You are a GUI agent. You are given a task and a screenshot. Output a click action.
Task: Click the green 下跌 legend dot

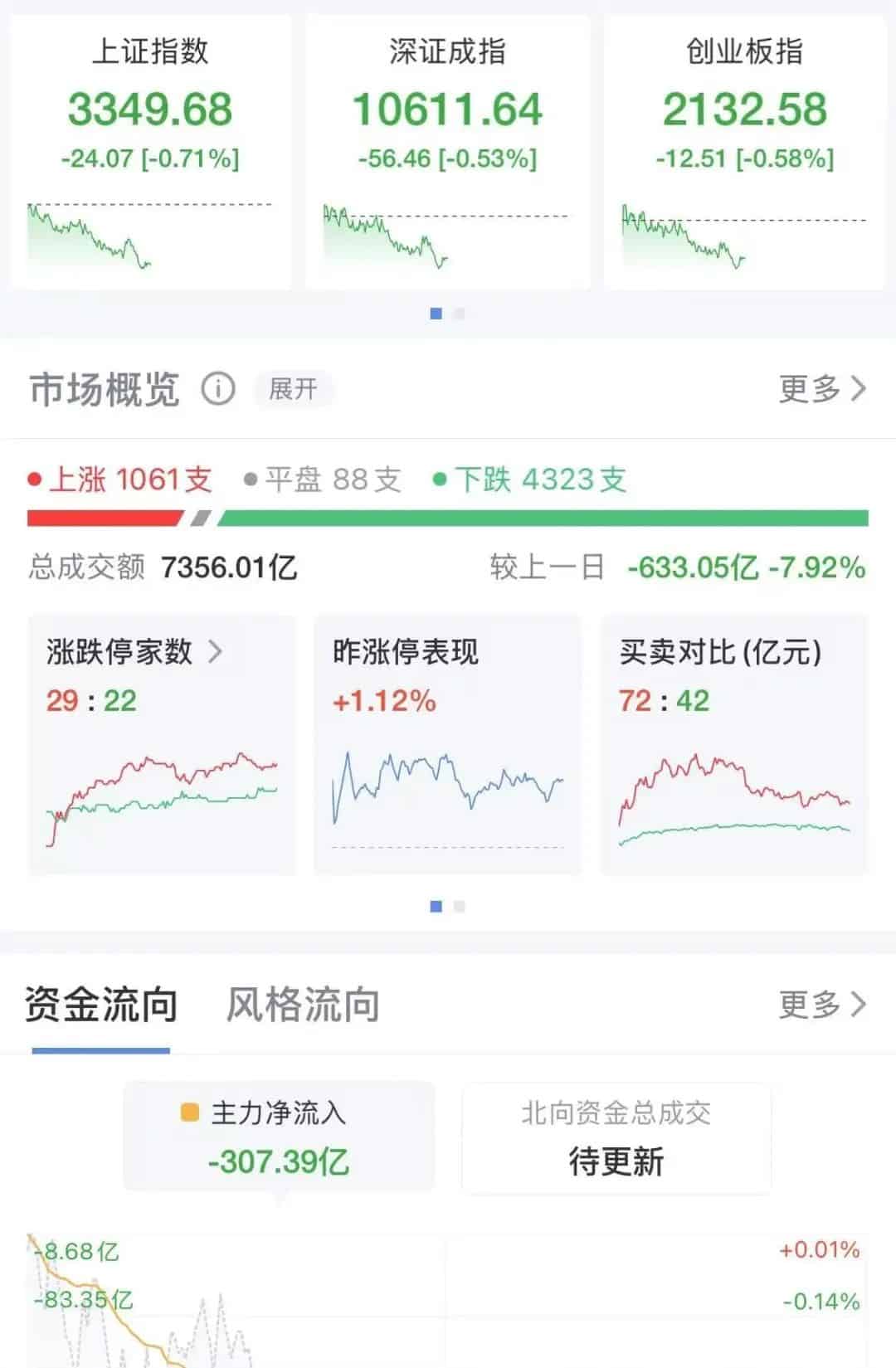coord(437,480)
